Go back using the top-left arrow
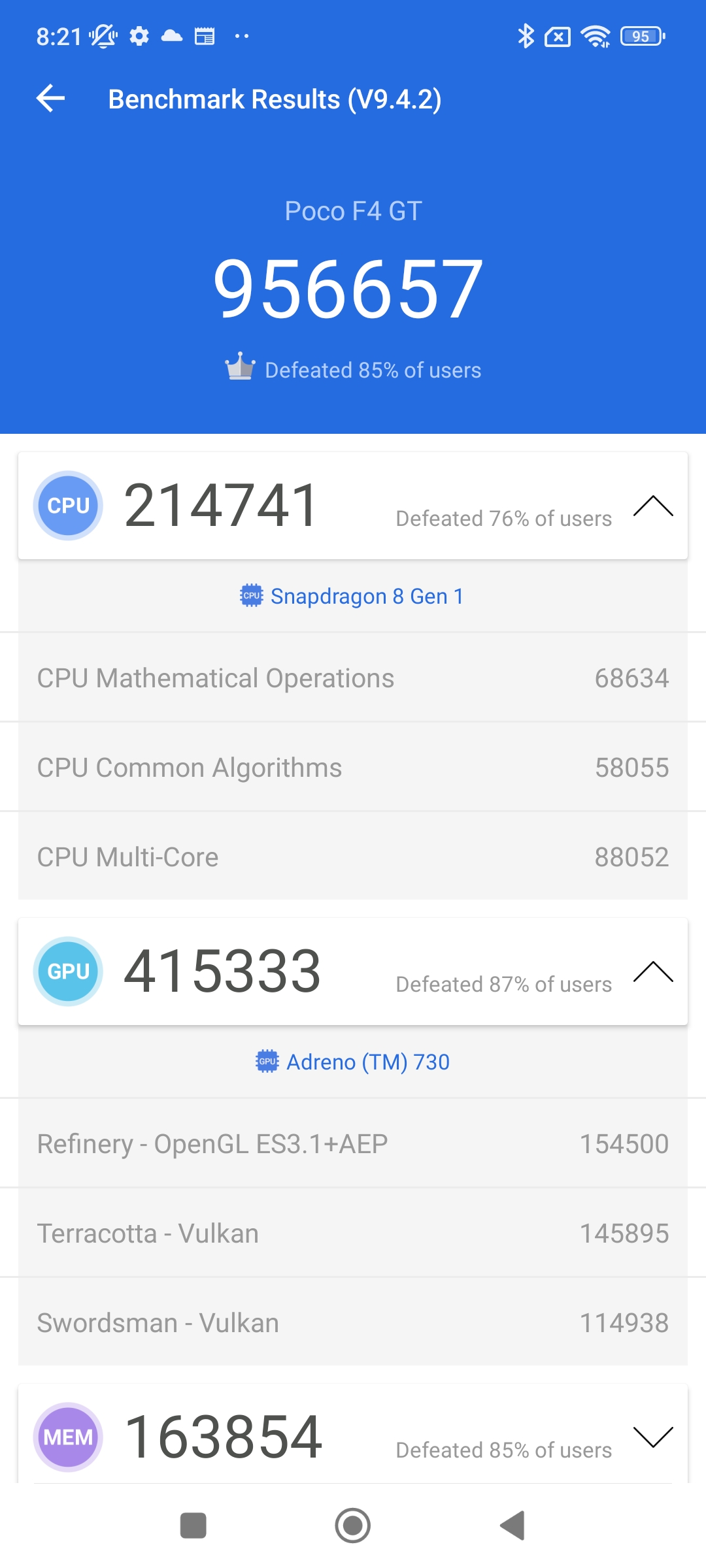706x1568 pixels. coord(50,99)
